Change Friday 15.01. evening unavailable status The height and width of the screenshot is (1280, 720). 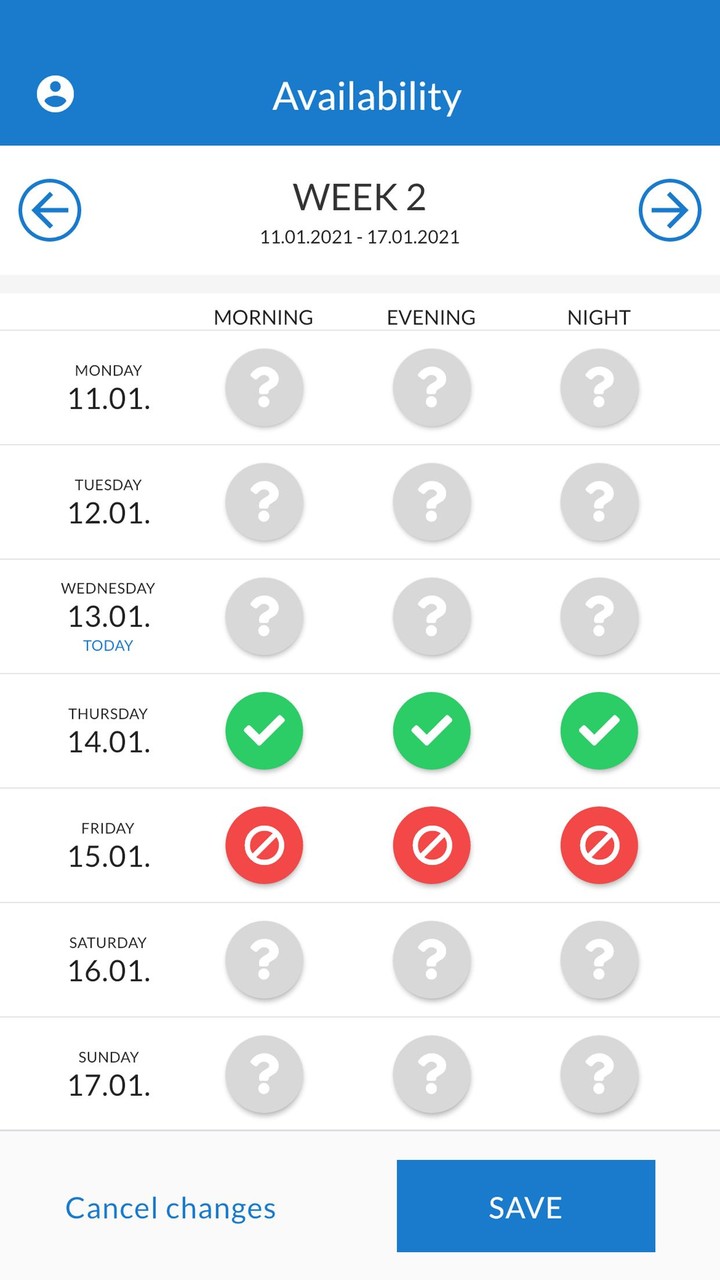(431, 845)
